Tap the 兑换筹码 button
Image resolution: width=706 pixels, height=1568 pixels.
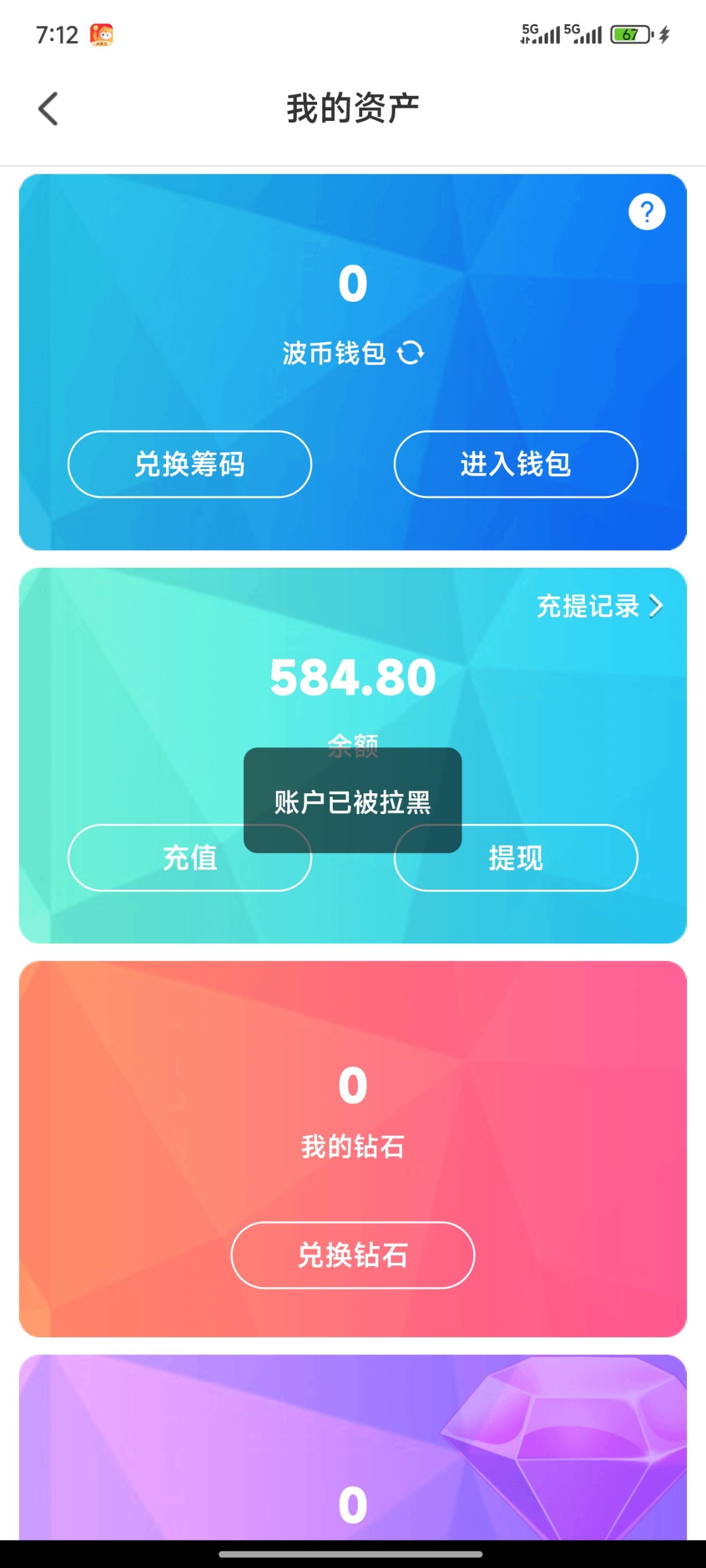click(190, 465)
